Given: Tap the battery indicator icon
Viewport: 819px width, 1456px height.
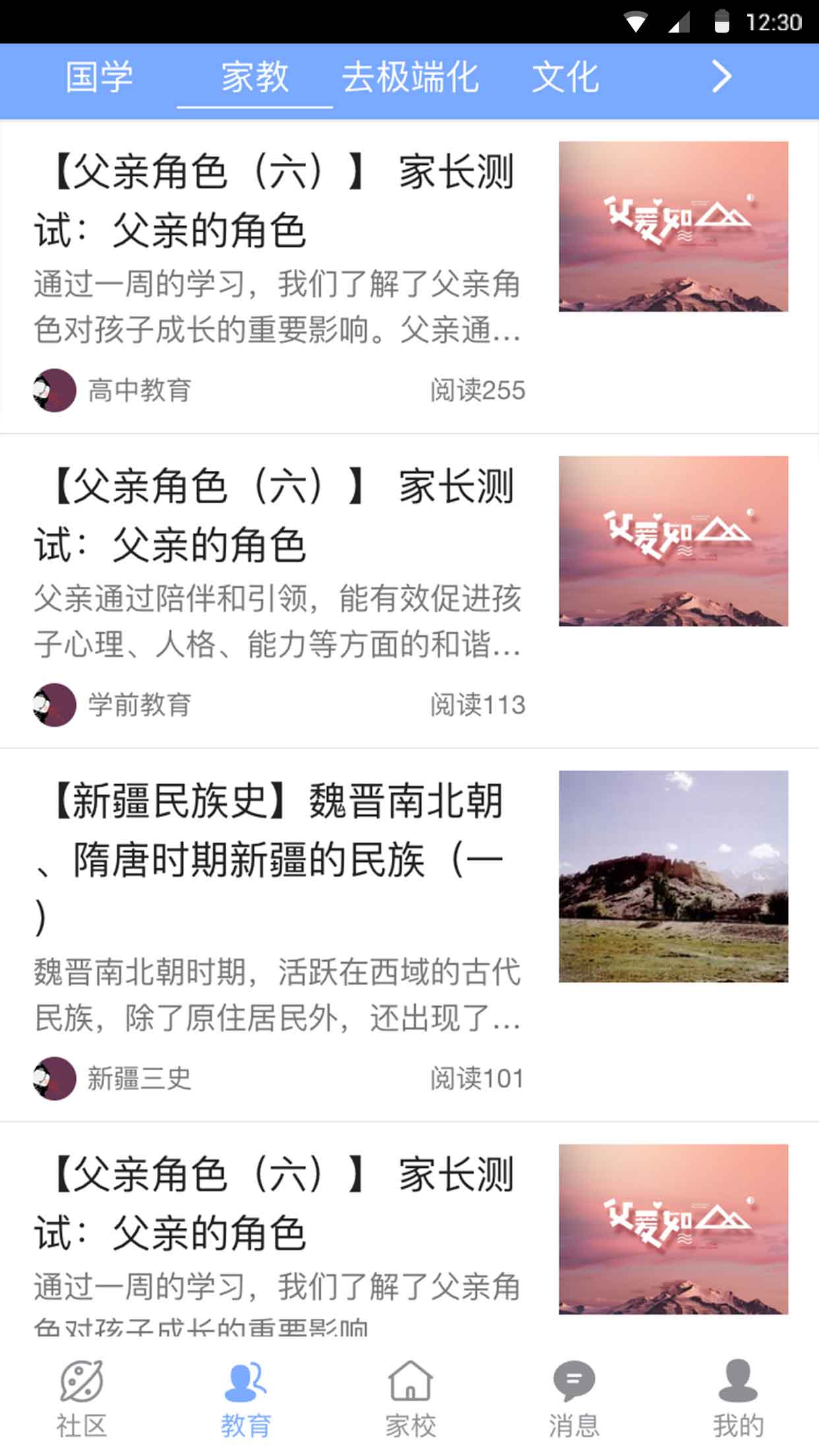Looking at the screenshot, I should click(721, 20).
